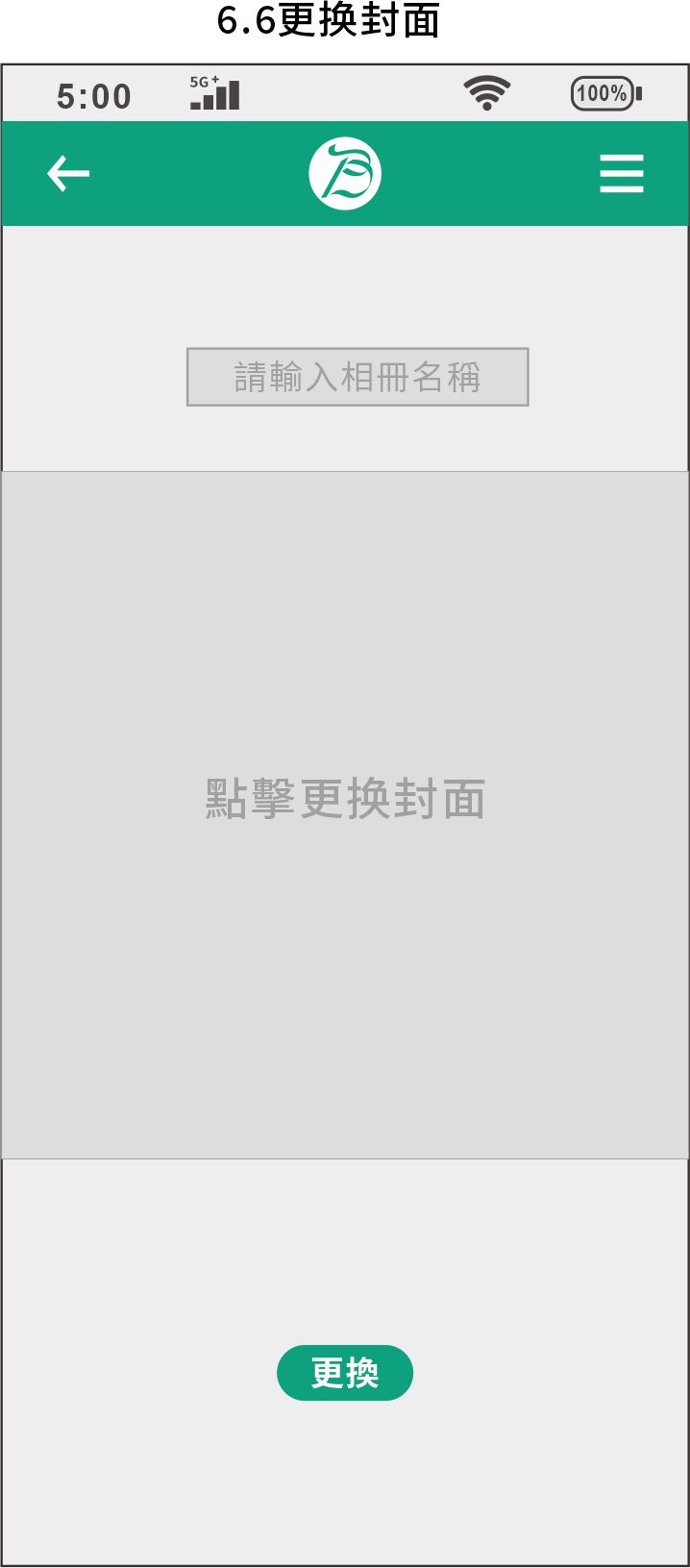This screenshot has width=690, height=1568.
Task: Open the hamburger menu
Action: click(x=621, y=174)
